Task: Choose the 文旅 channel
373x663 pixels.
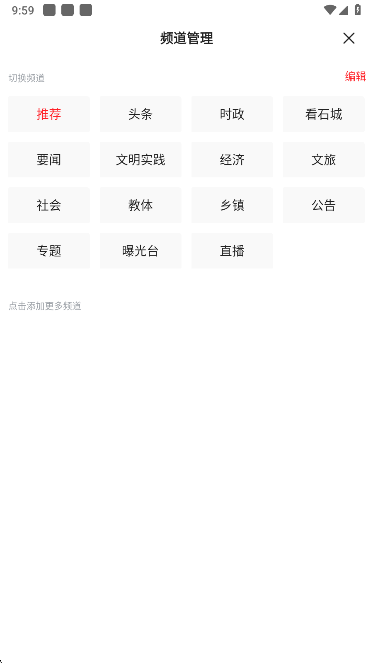Action: 324,160
